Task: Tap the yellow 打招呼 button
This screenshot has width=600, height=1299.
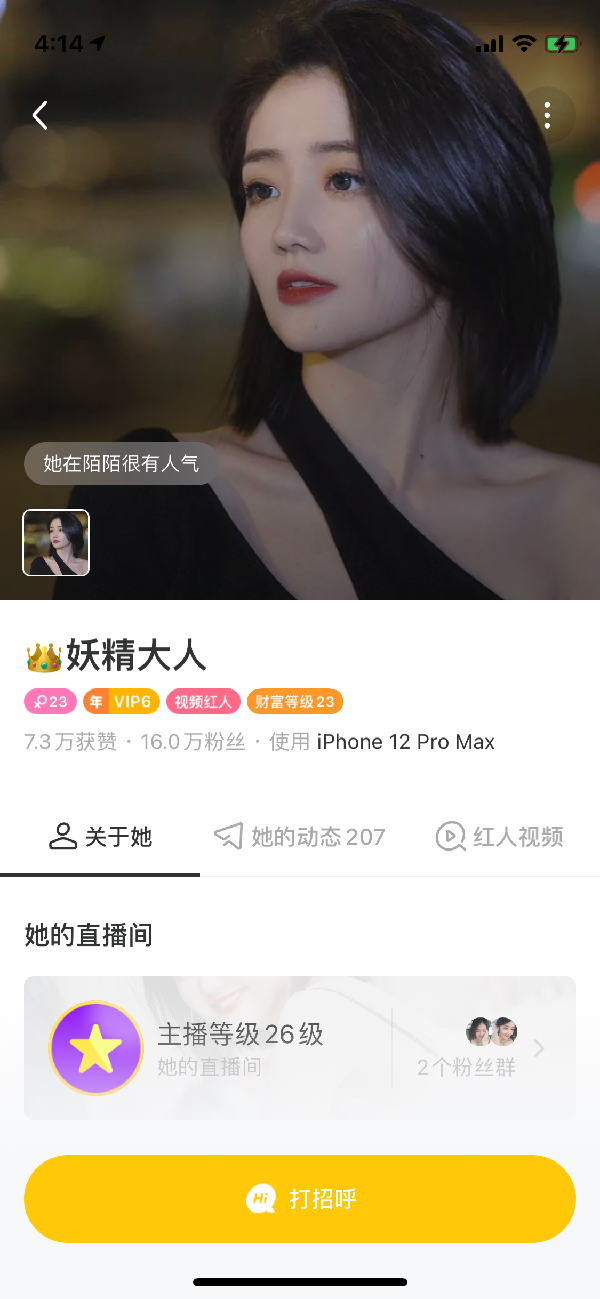Action: coord(300,1199)
